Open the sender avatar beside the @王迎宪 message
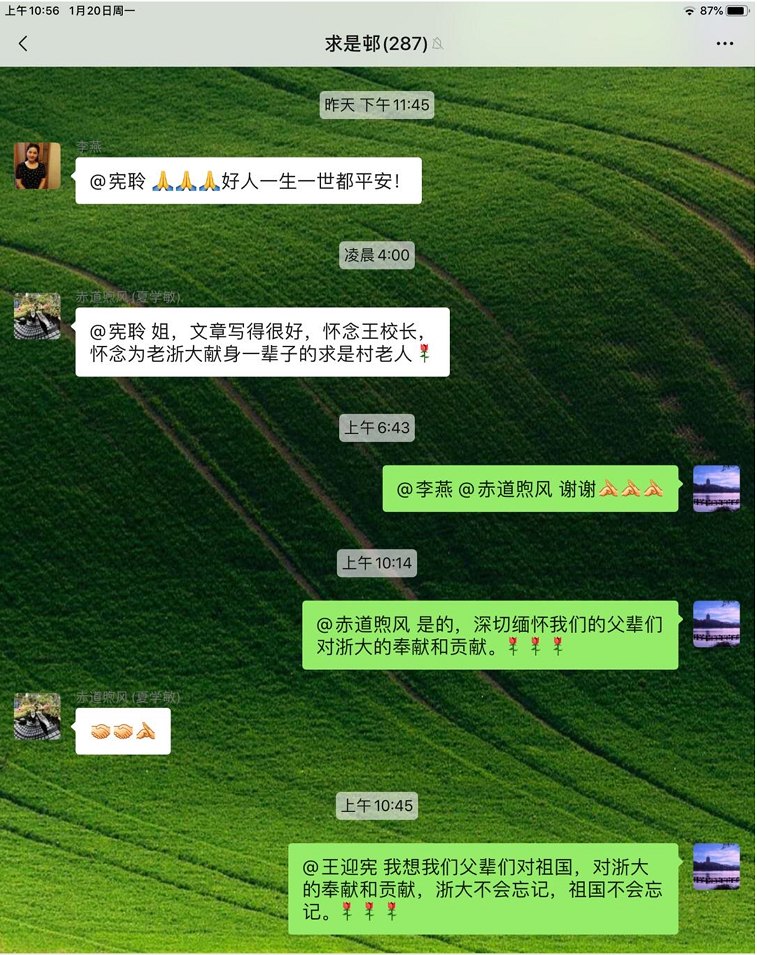 pyautogui.click(x=716, y=866)
